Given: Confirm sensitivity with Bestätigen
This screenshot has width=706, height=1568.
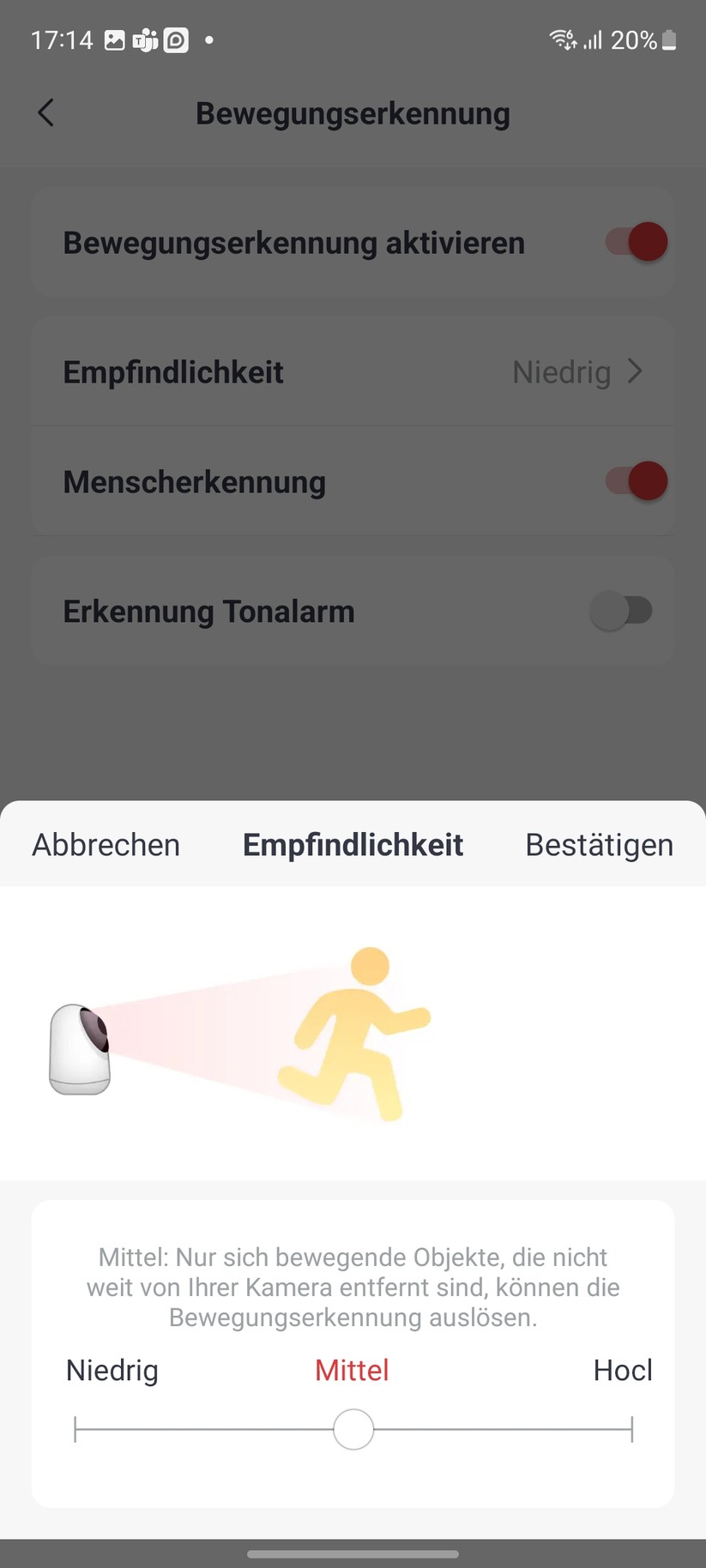Looking at the screenshot, I should click(599, 845).
